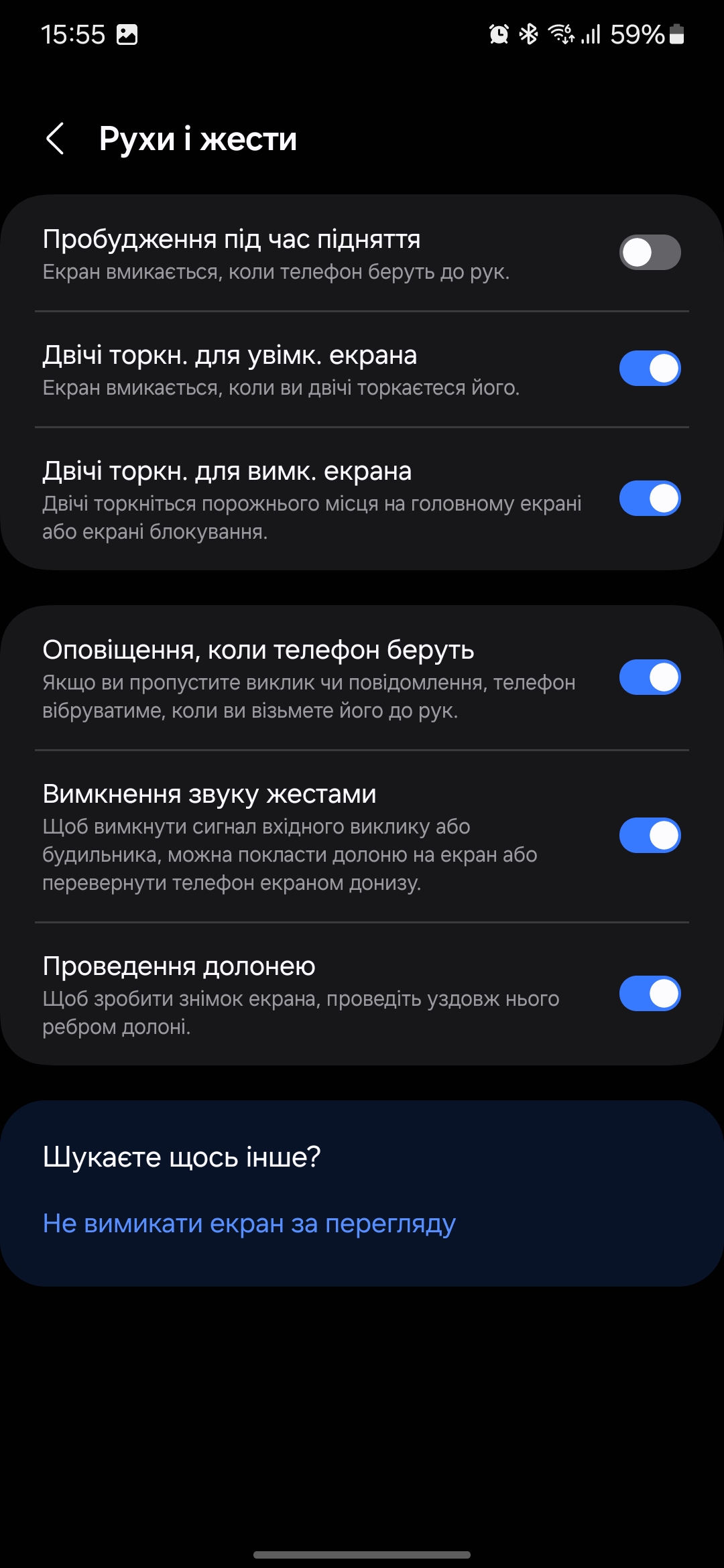Enable Пробудження під час підняття switch
The image size is (724, 1568).
pos(650,253)
